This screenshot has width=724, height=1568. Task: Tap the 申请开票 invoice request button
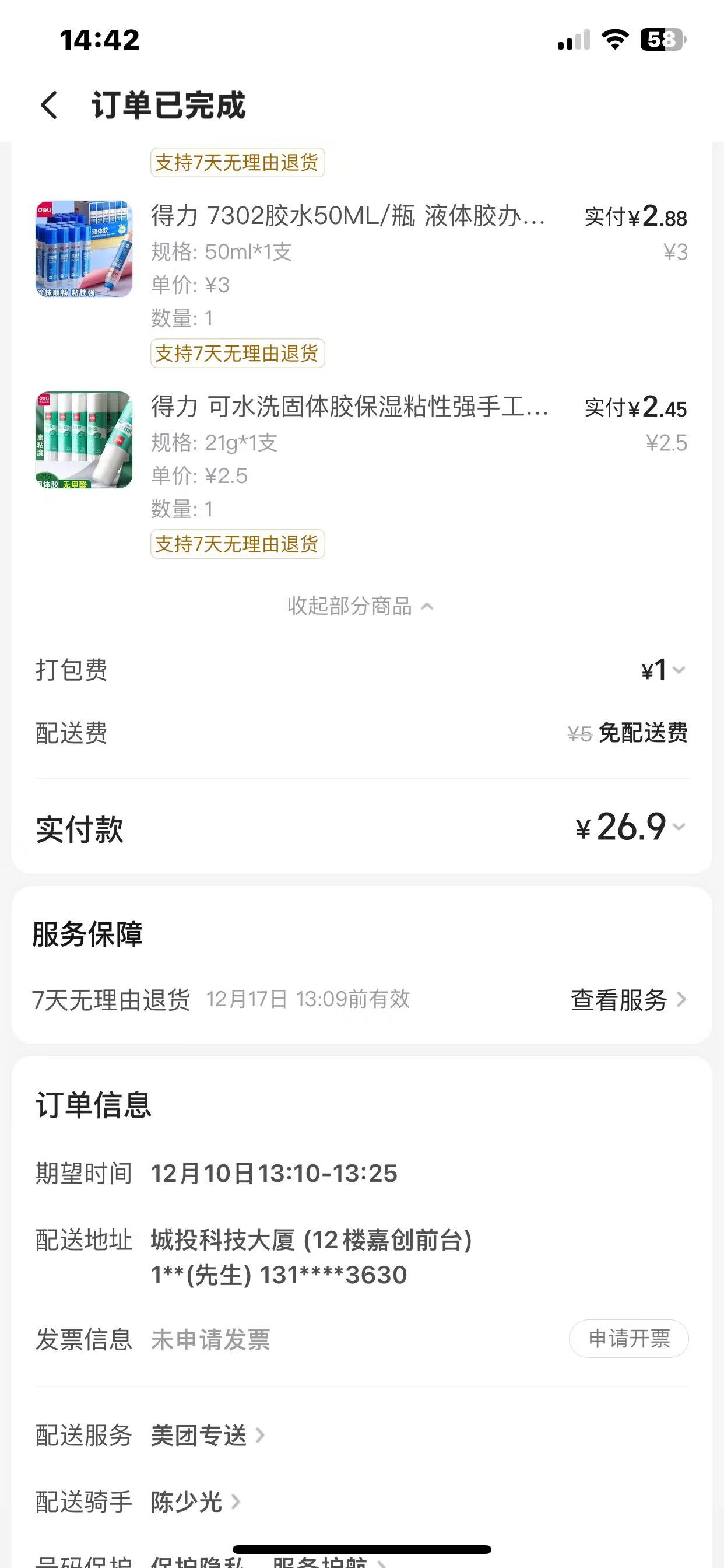click(628, 1339)
